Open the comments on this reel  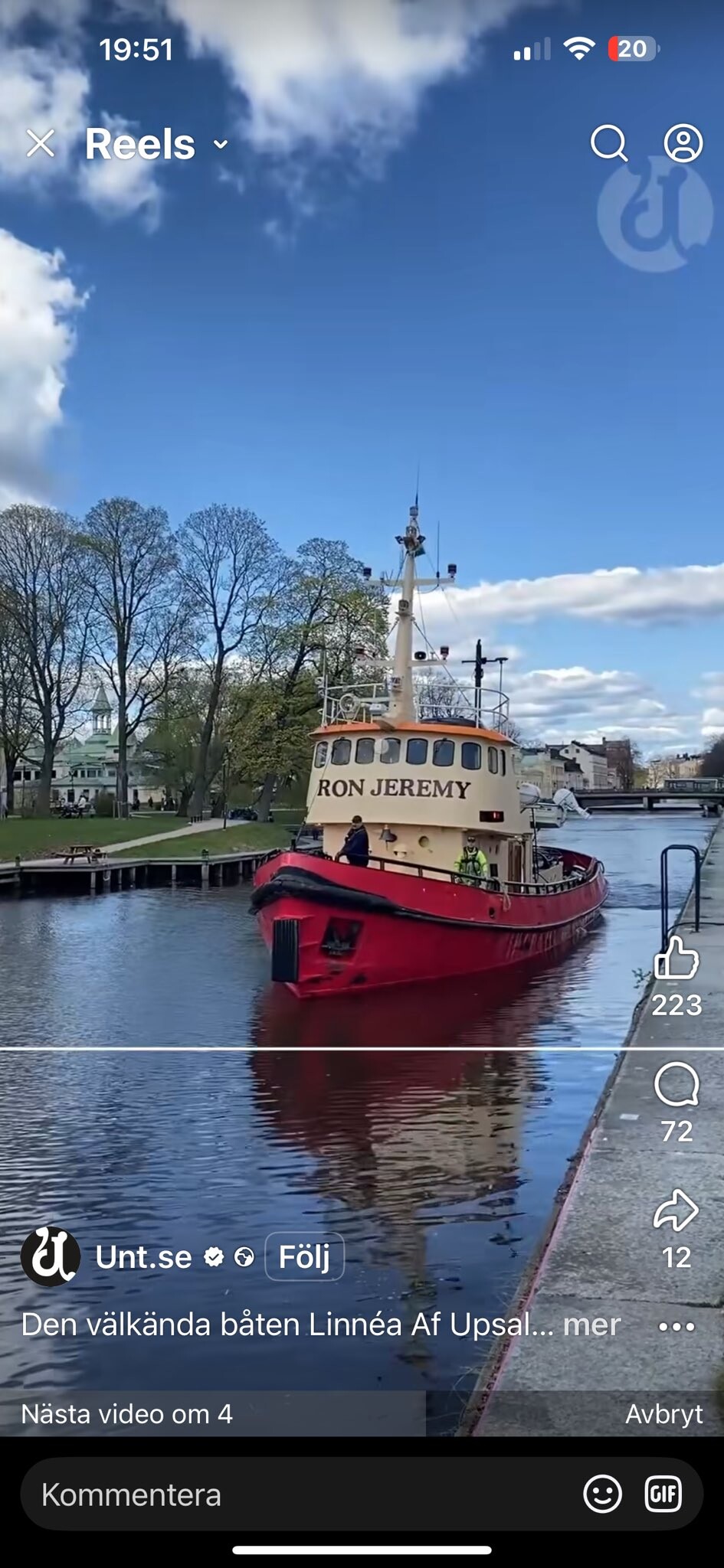(x=676, y=1085)
